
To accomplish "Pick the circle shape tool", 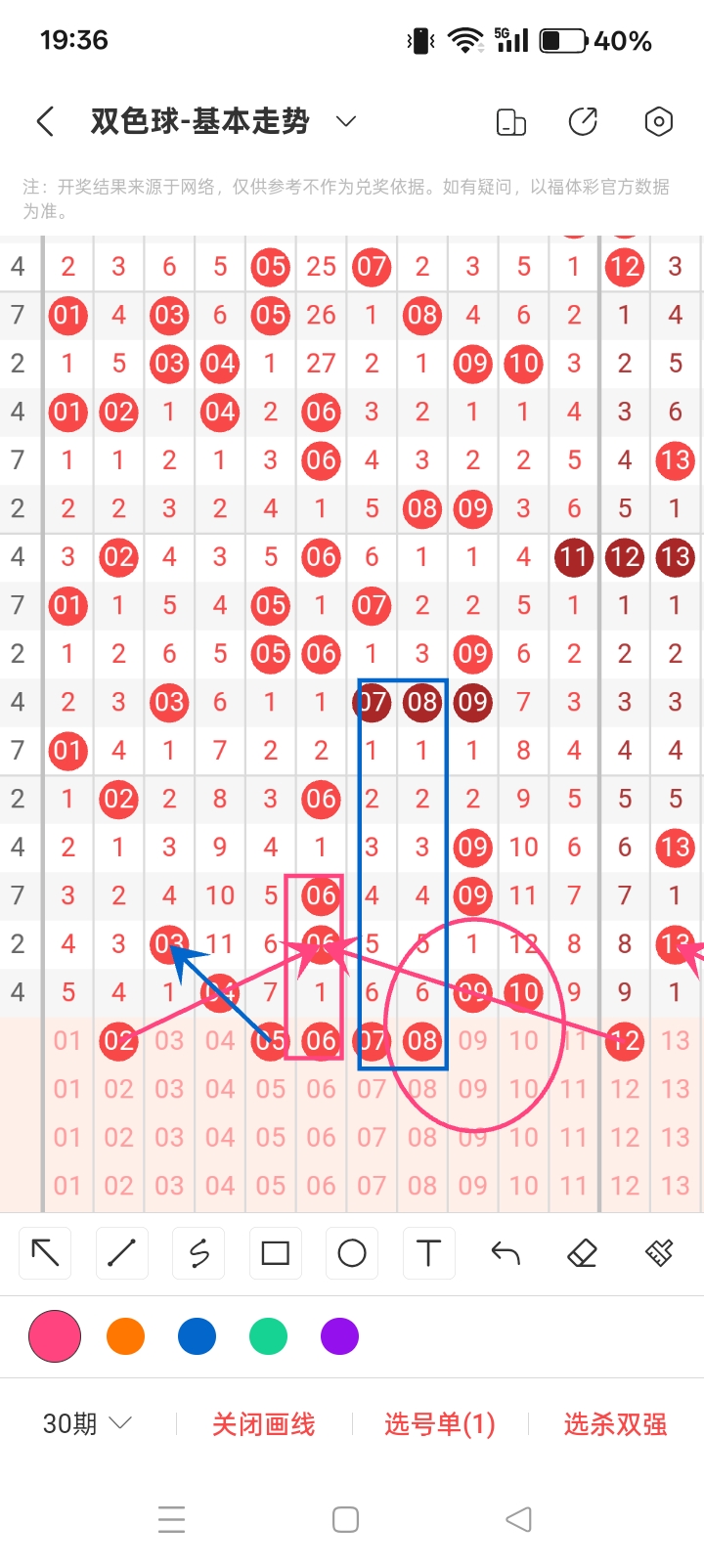I will pyautogui.click(x=351, y=1252).
